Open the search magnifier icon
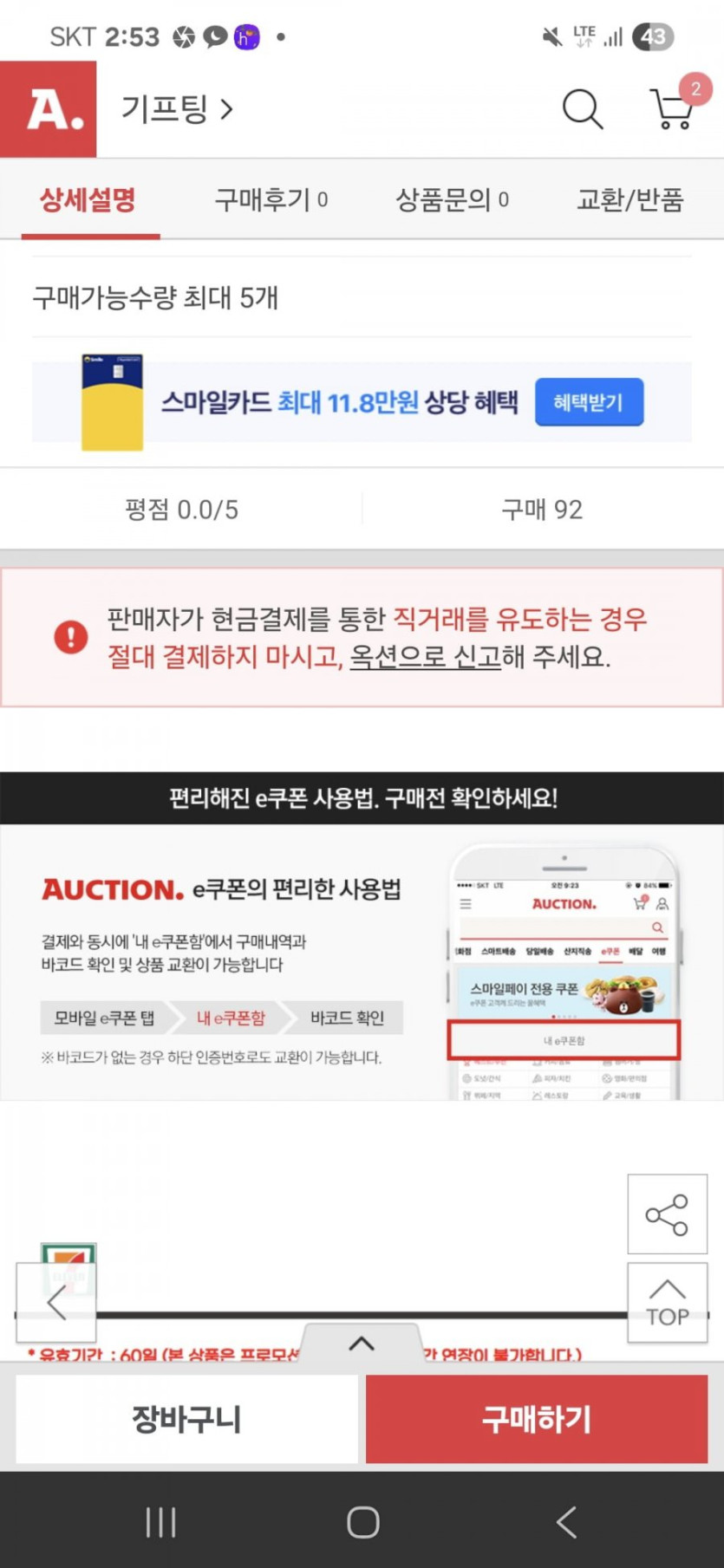Screen dimensions: 724x1568 coord(583,109)
